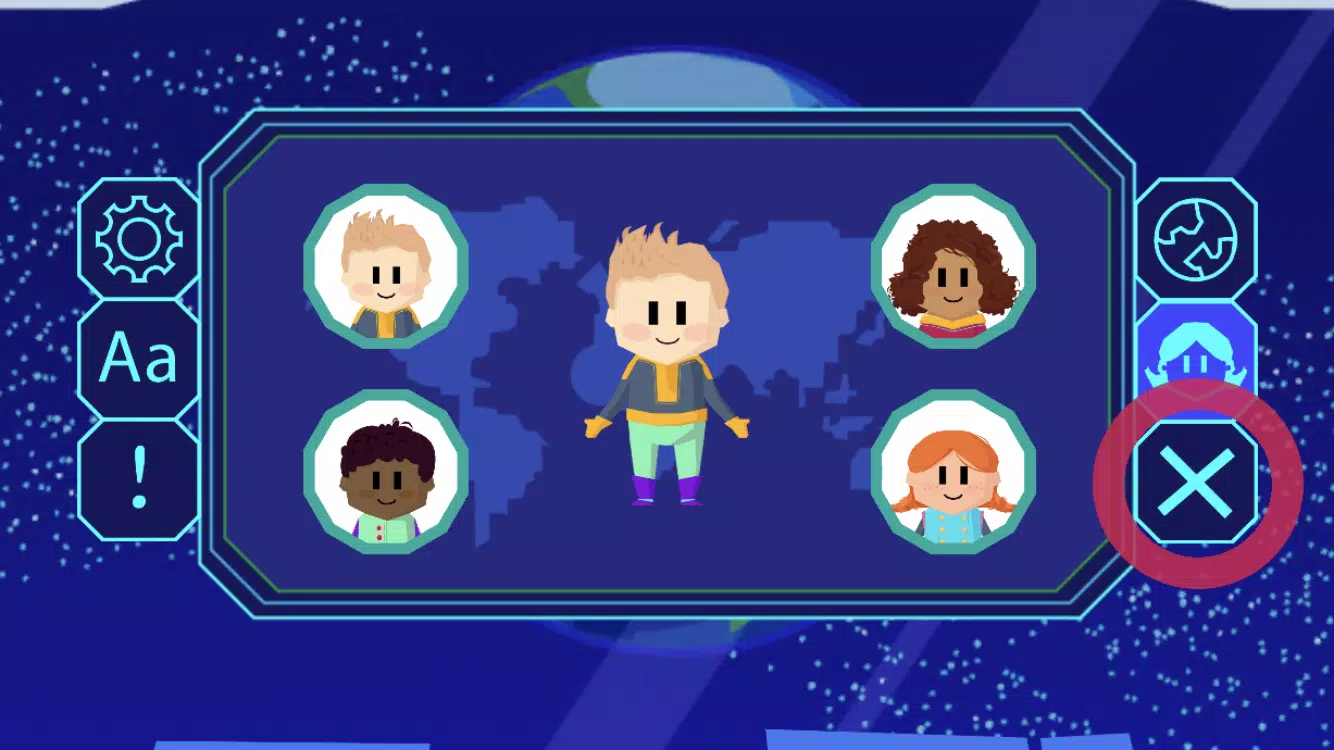This screenshot has width=1334, height=750.
Task: Open the globe icon
Action: click(1196, 240)
